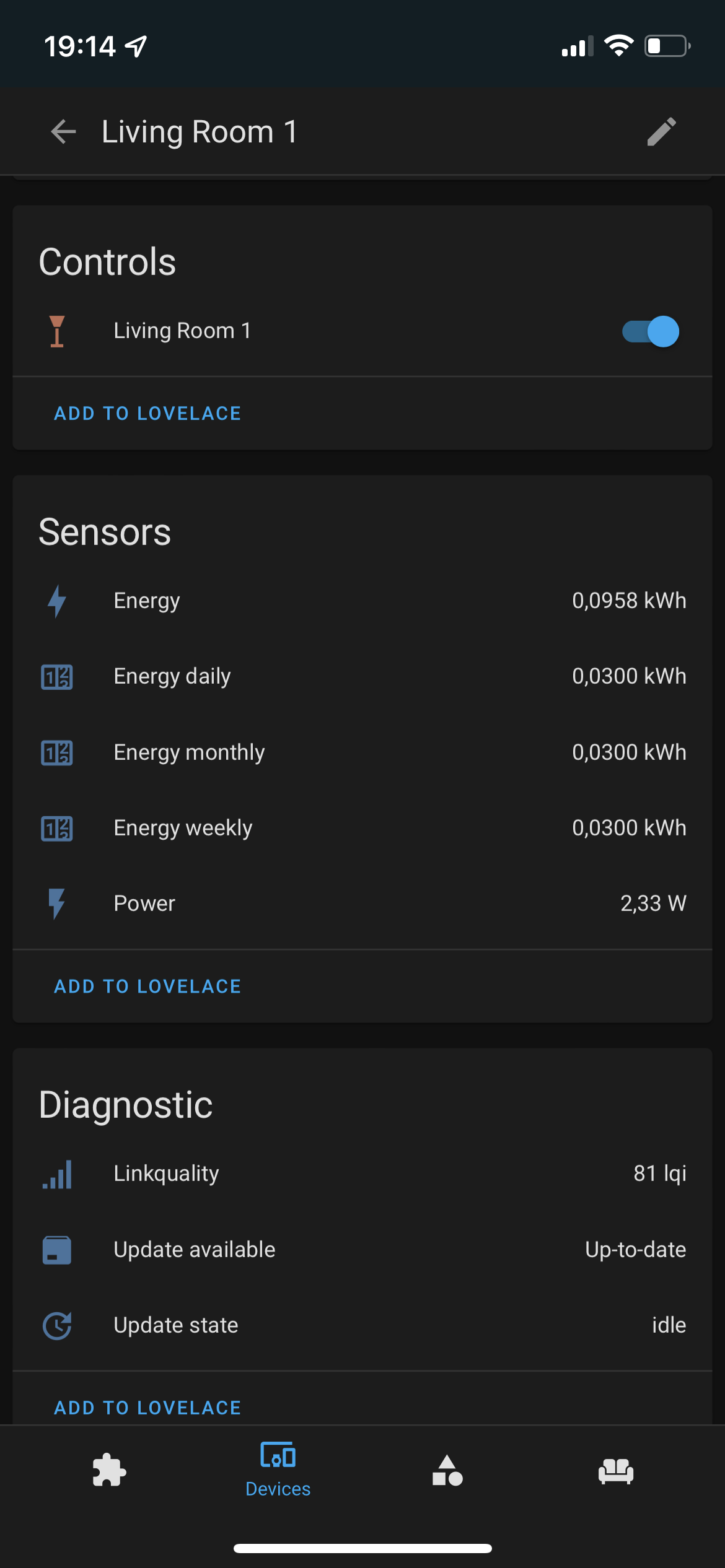Image resolution: width=725 pixels, height=1568 pixels.
Task: Click the Update state clock icon
Action: [x=56, y=1326]
